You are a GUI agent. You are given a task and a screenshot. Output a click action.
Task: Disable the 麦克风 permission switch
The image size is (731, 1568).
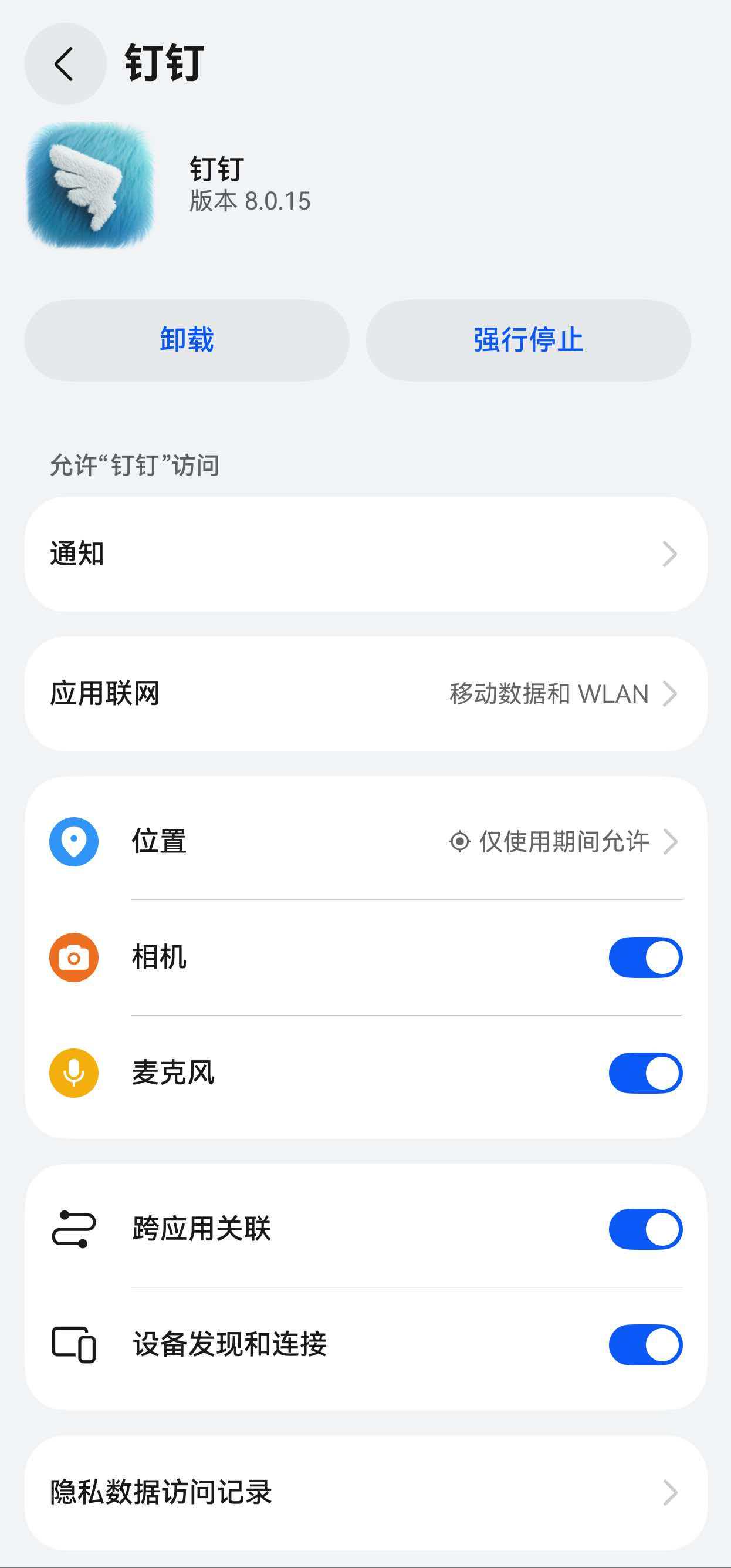[645, 1073]
